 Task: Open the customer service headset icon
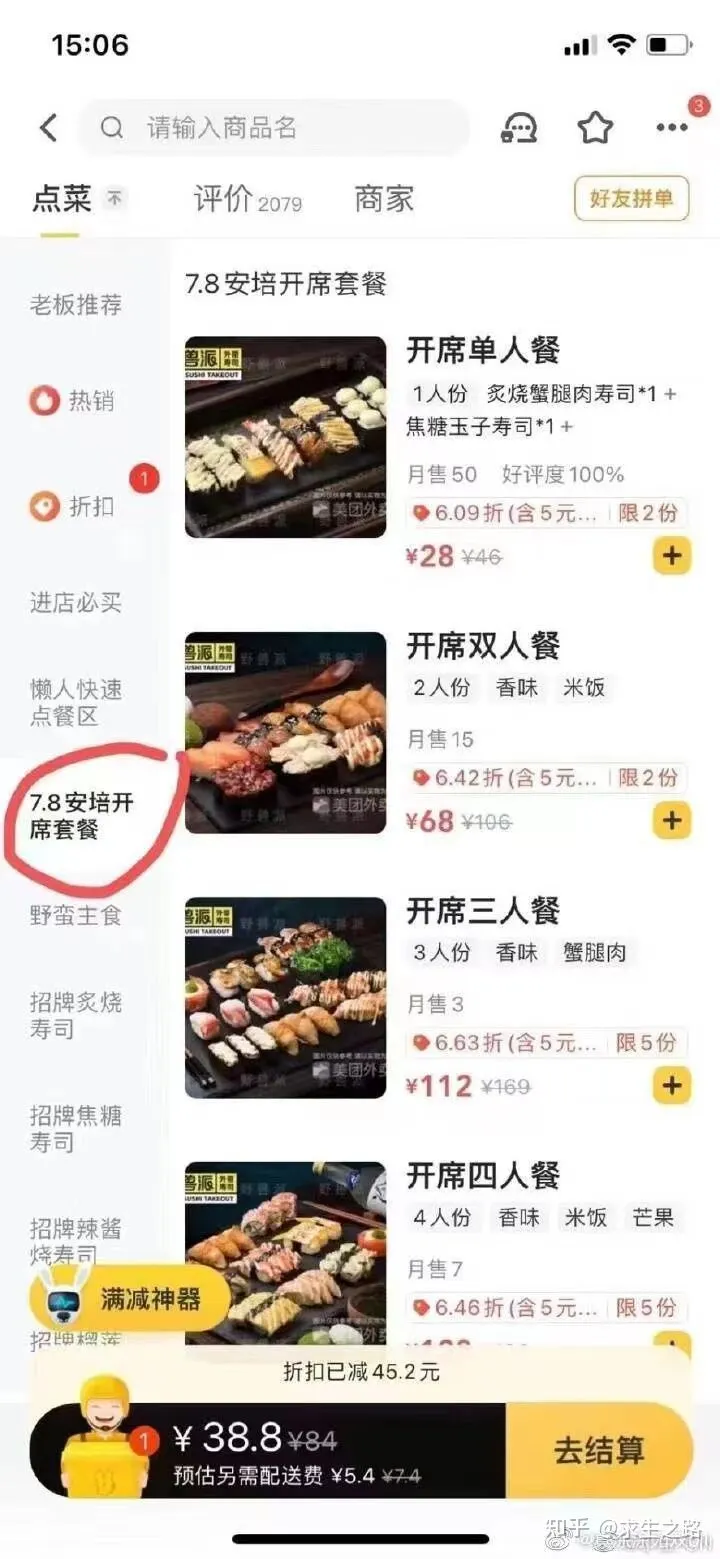coord(519,128)
